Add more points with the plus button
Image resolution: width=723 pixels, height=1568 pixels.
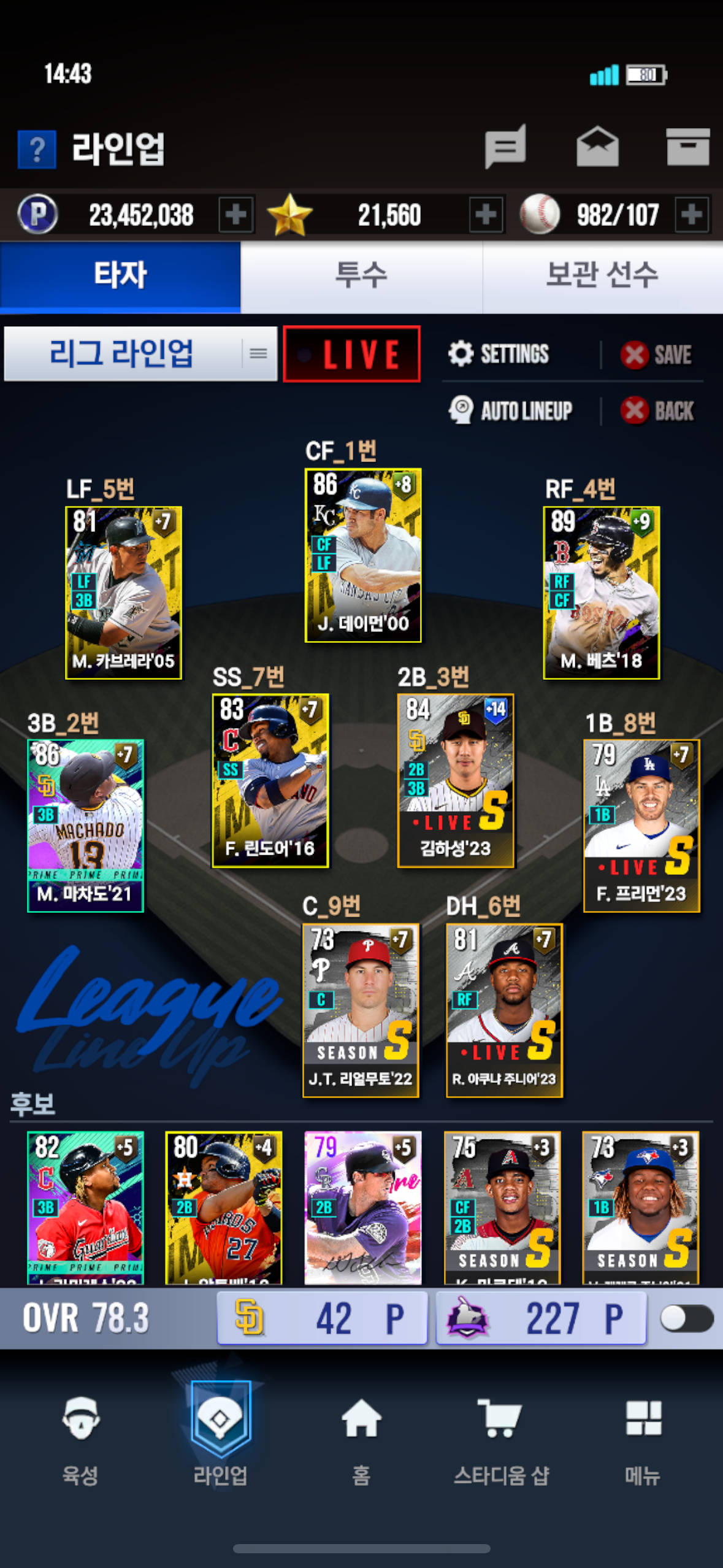coord(236,215)
